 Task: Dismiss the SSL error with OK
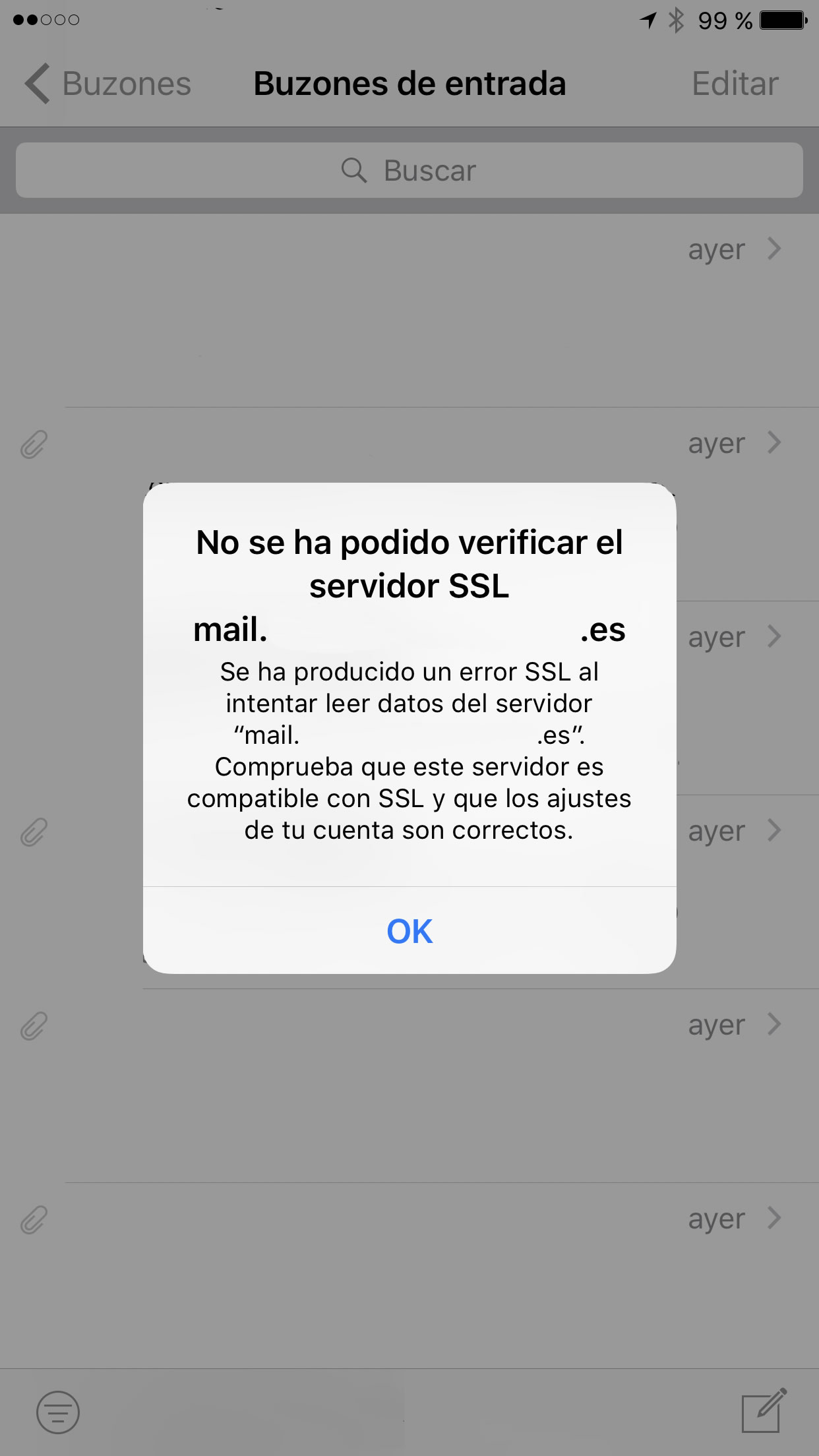409,930
